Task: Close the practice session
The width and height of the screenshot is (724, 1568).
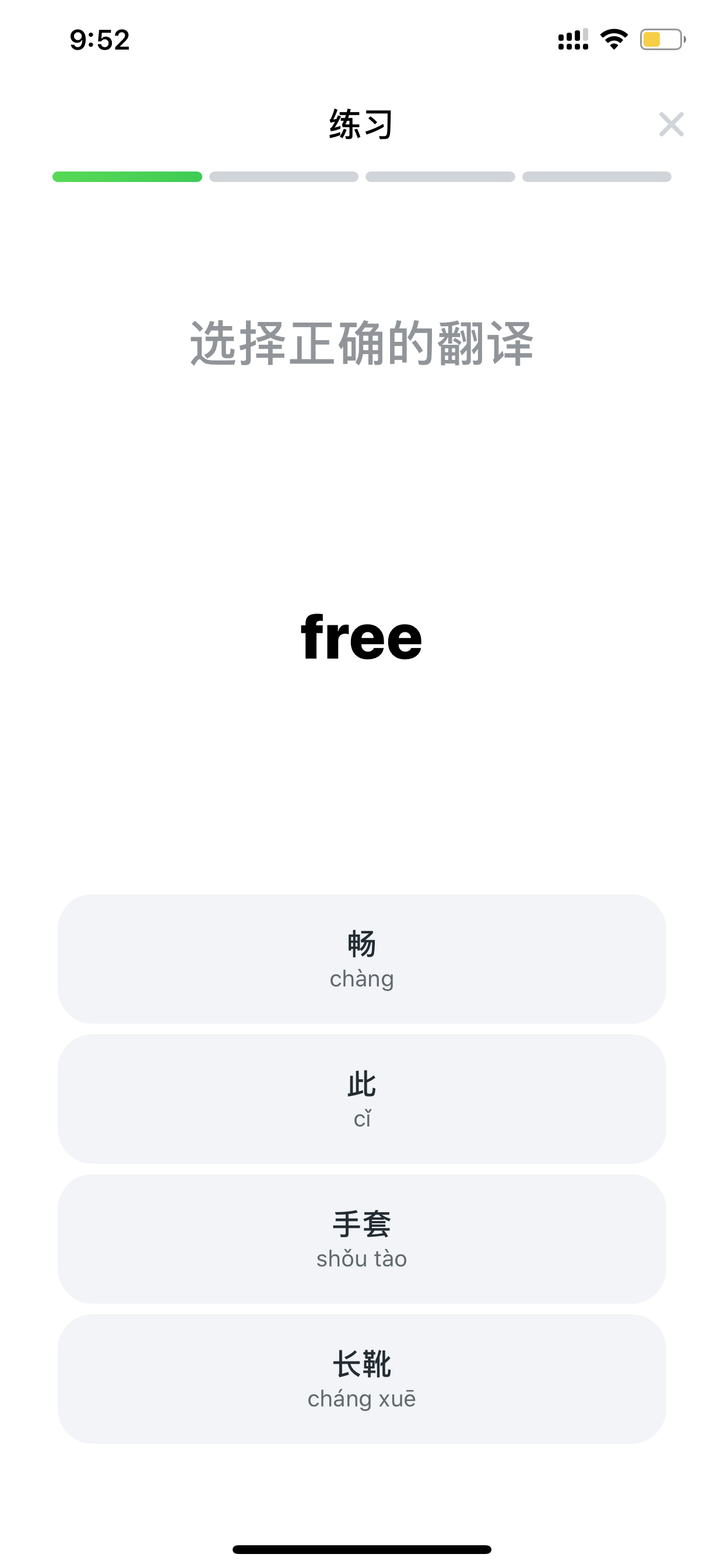Action: point(671,124)
